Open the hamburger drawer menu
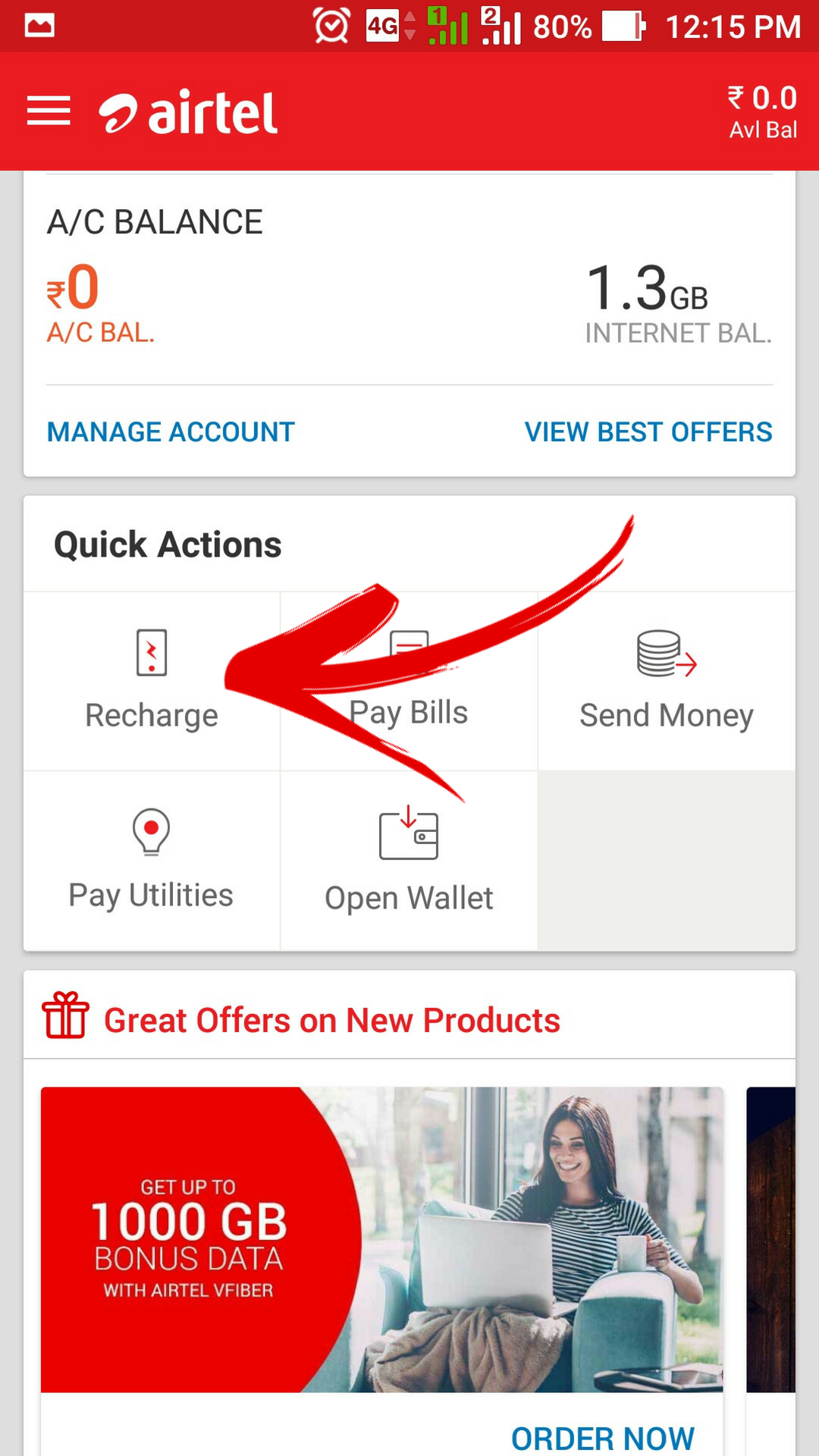 [49, 111]
